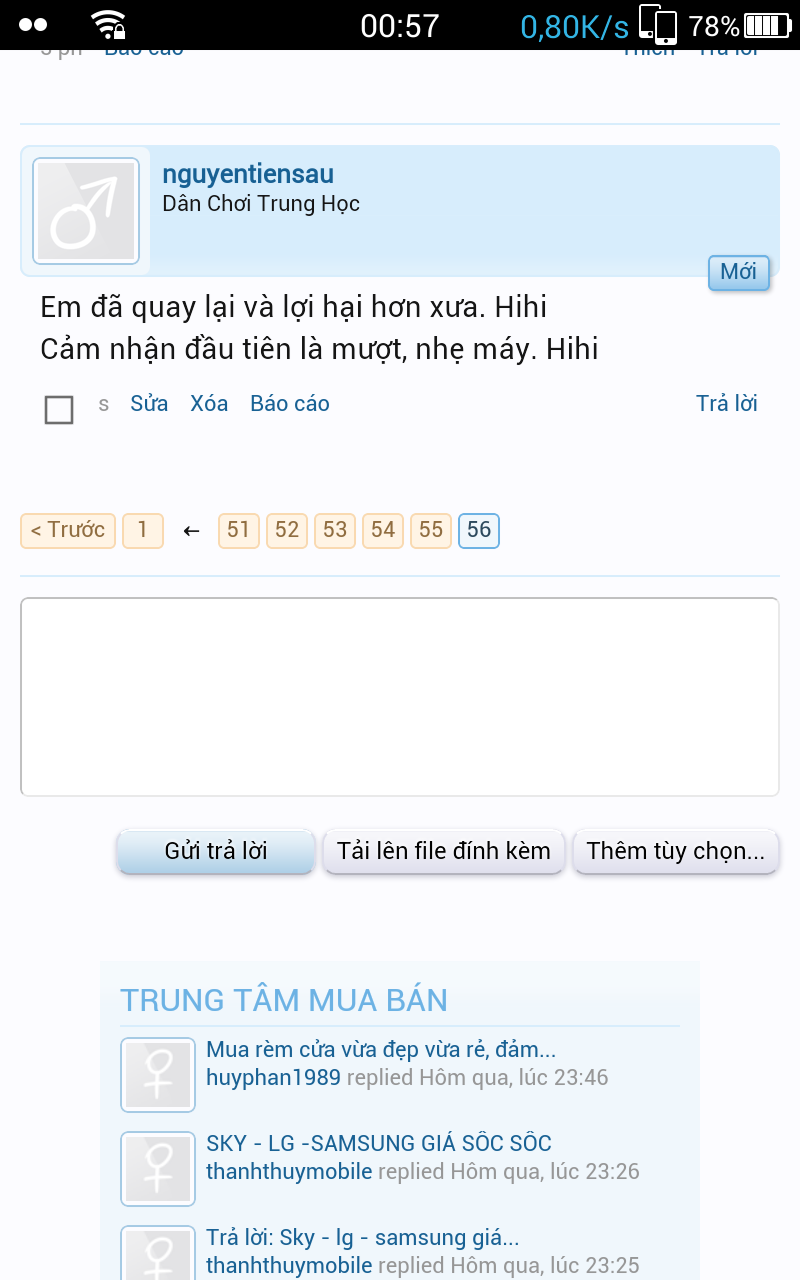800x1280 pixels.
Task: Open nguyentiensau's profile link
Action: (248, 174)
